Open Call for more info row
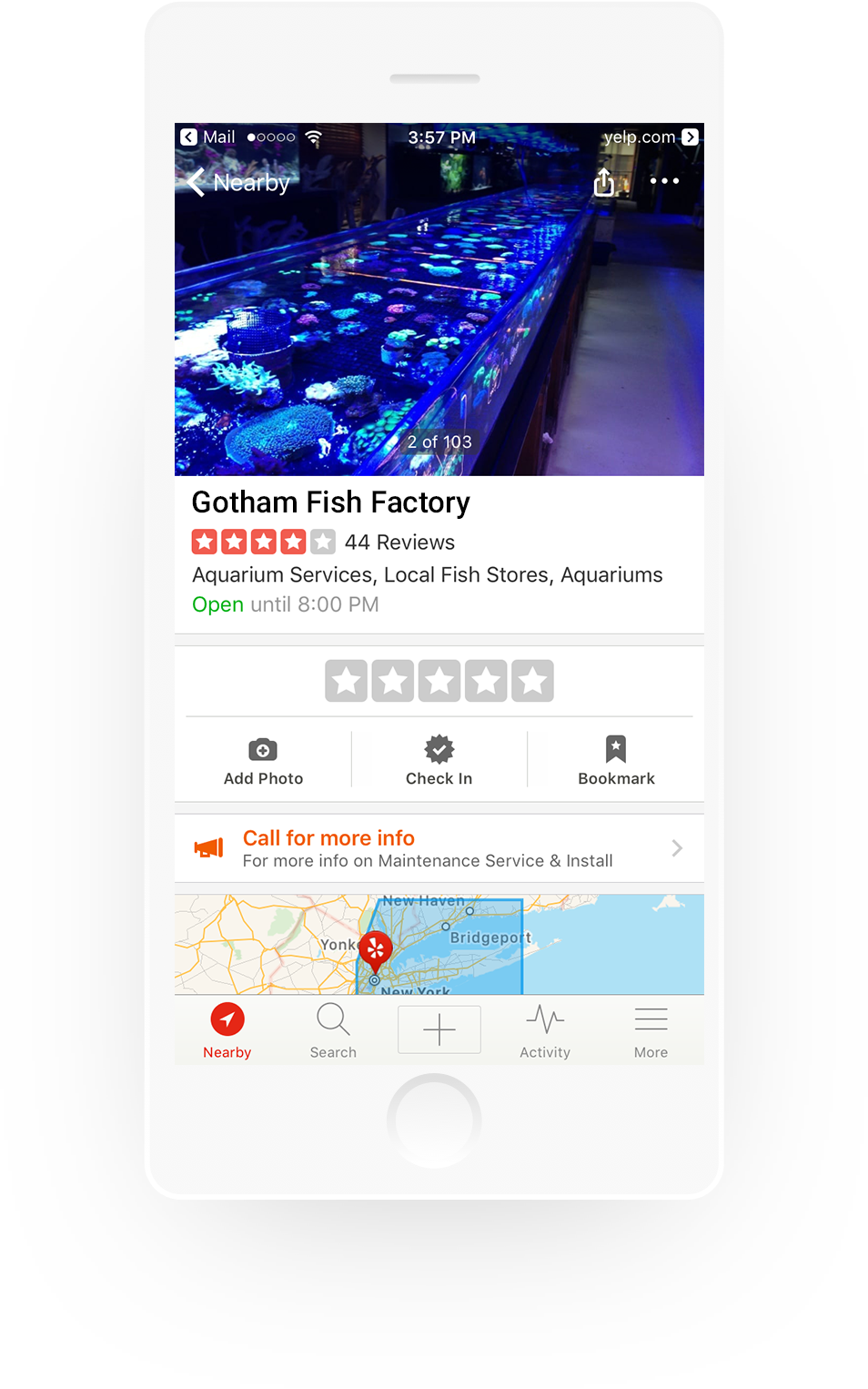This screenshot has width=868, height=1389. (x=439, y=848)
